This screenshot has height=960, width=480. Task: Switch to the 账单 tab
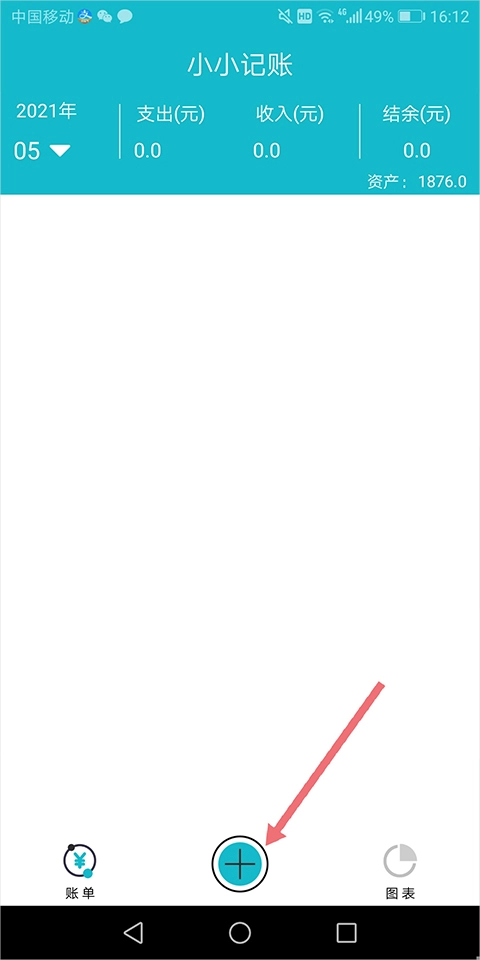pyautogui.click(x=80, y=872)
